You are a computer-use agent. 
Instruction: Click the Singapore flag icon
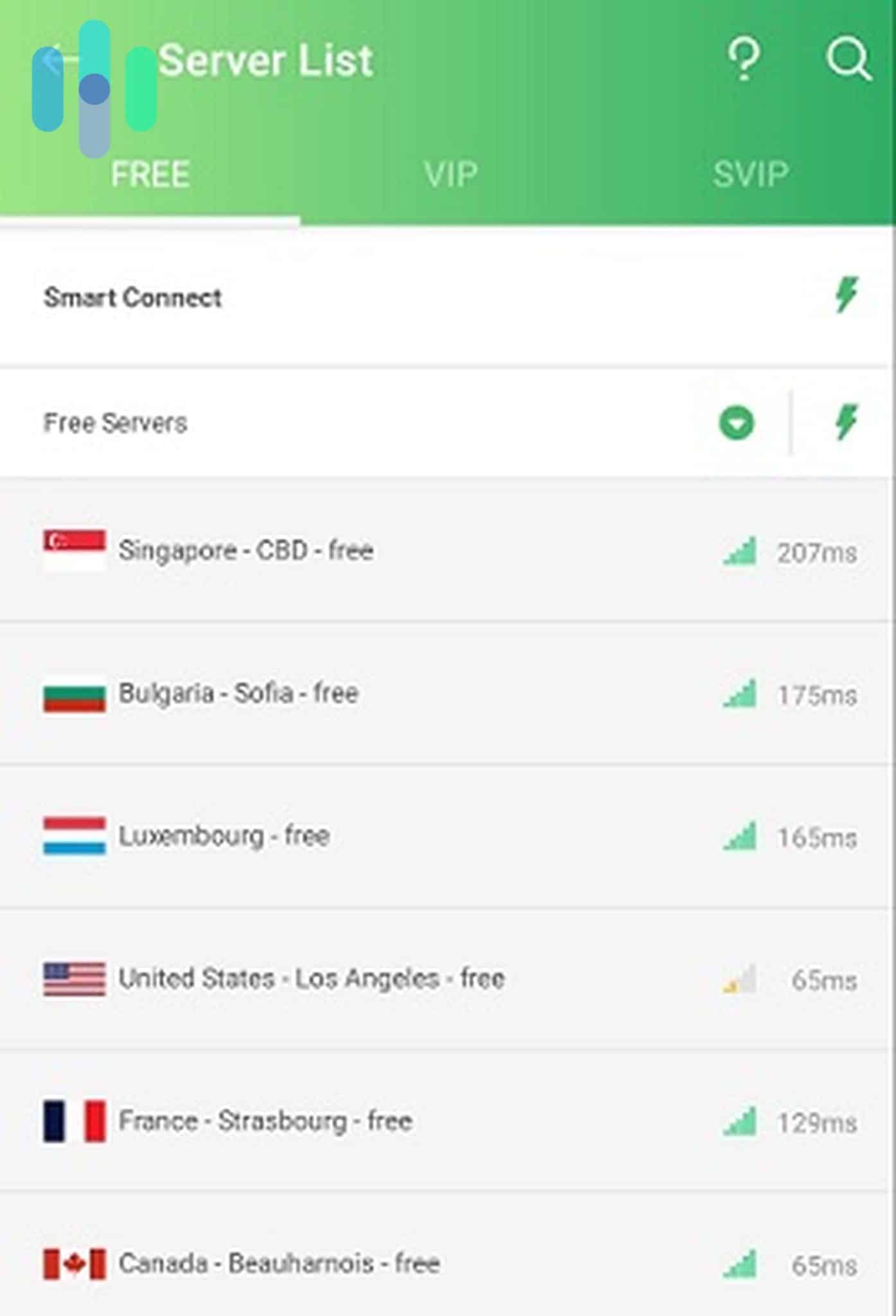pyautogui.click(x=73, y=547)
